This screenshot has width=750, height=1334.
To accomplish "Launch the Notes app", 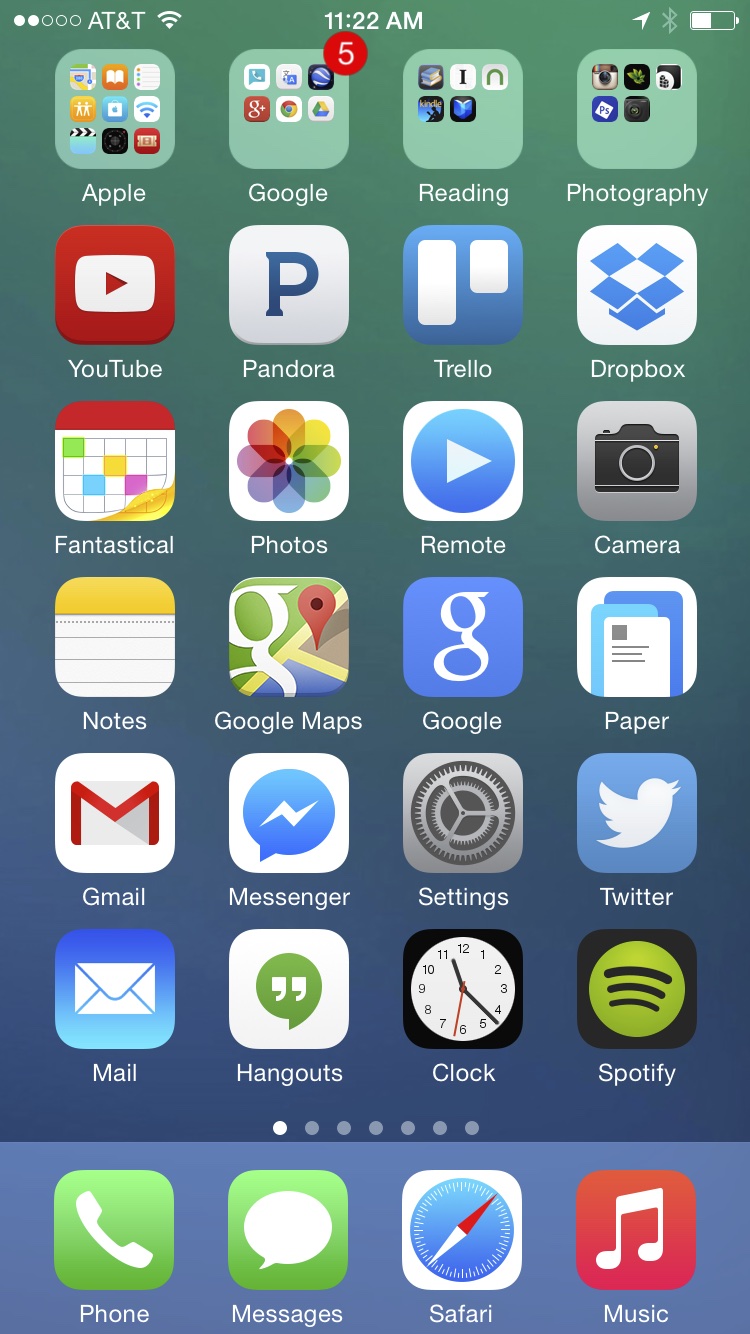I will click(115, 637).
